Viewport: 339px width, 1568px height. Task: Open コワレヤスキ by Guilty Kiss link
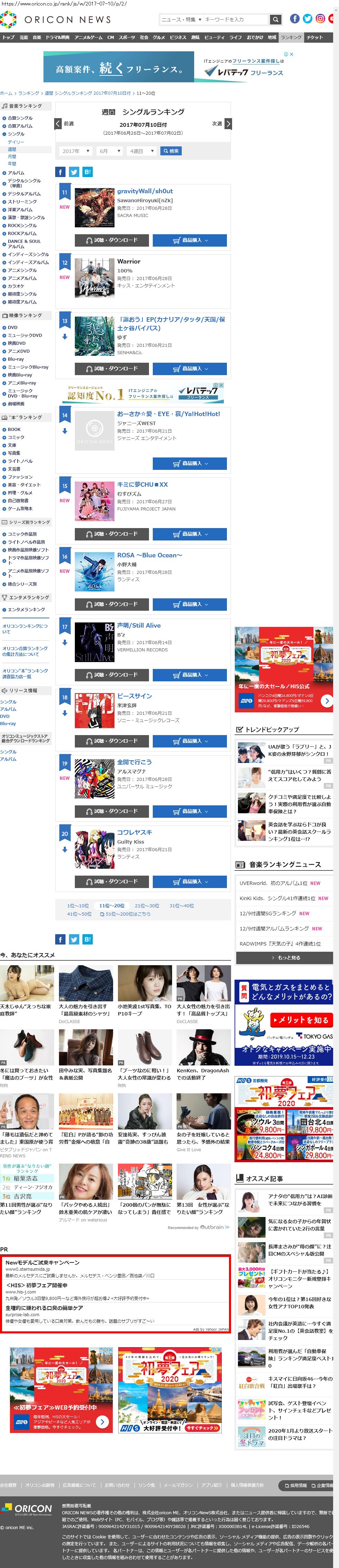pos(134,832)
